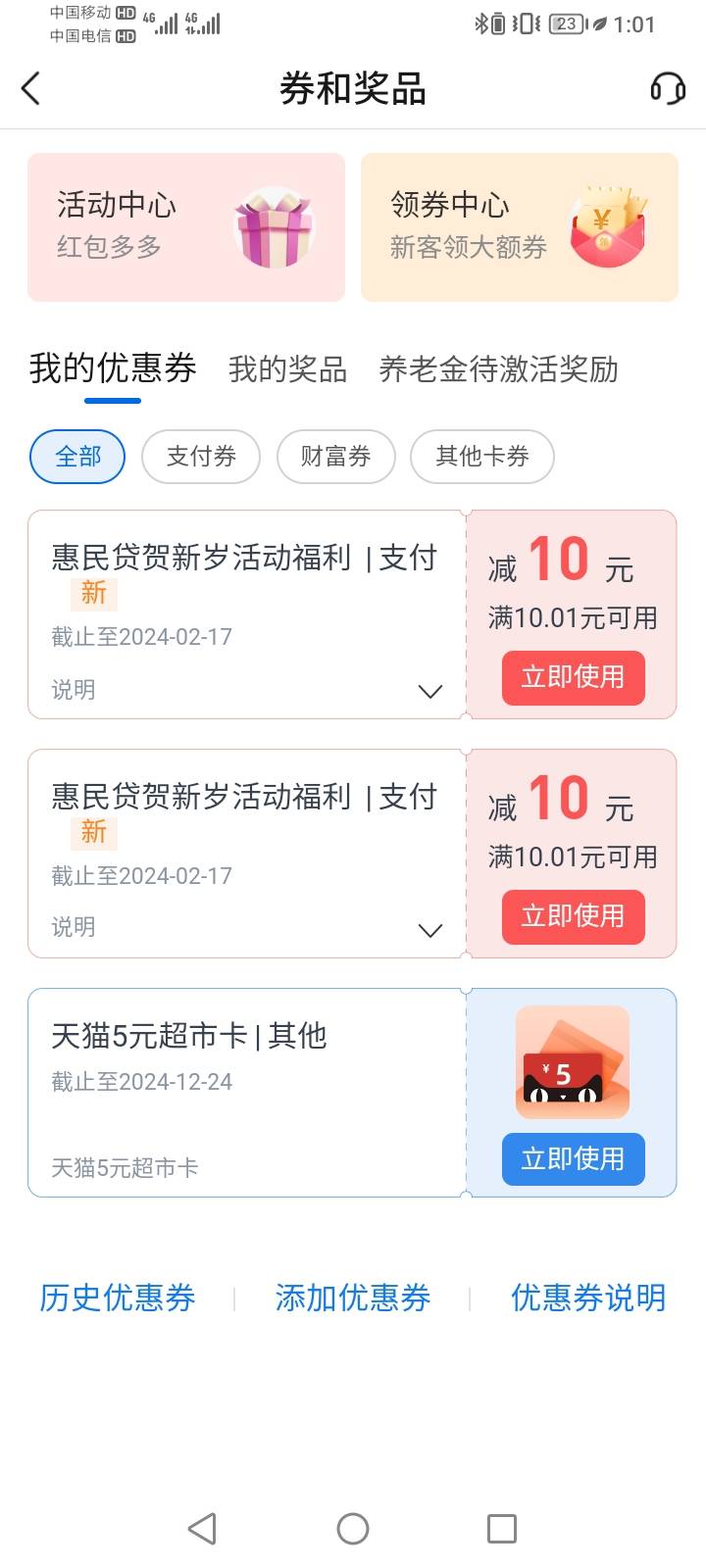706x1568 pixels.
Task: Open the 活动中心 card
Action: pos(186,226)
